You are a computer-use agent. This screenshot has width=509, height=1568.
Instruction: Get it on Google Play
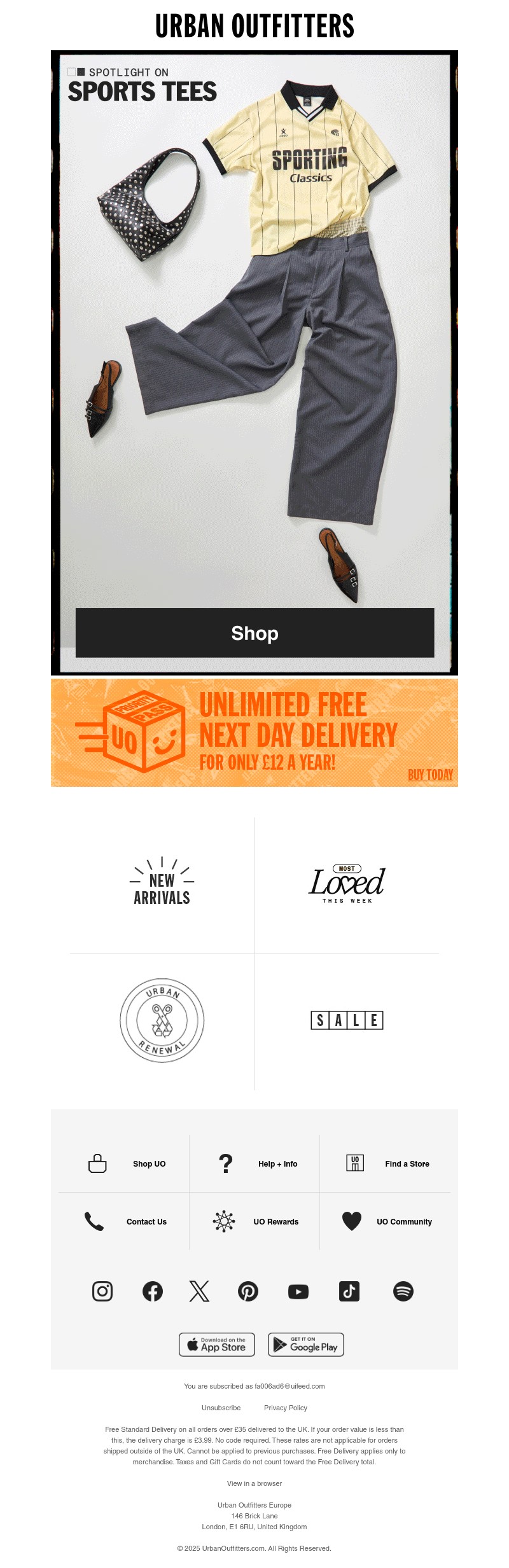click(x=306, y=1344)
